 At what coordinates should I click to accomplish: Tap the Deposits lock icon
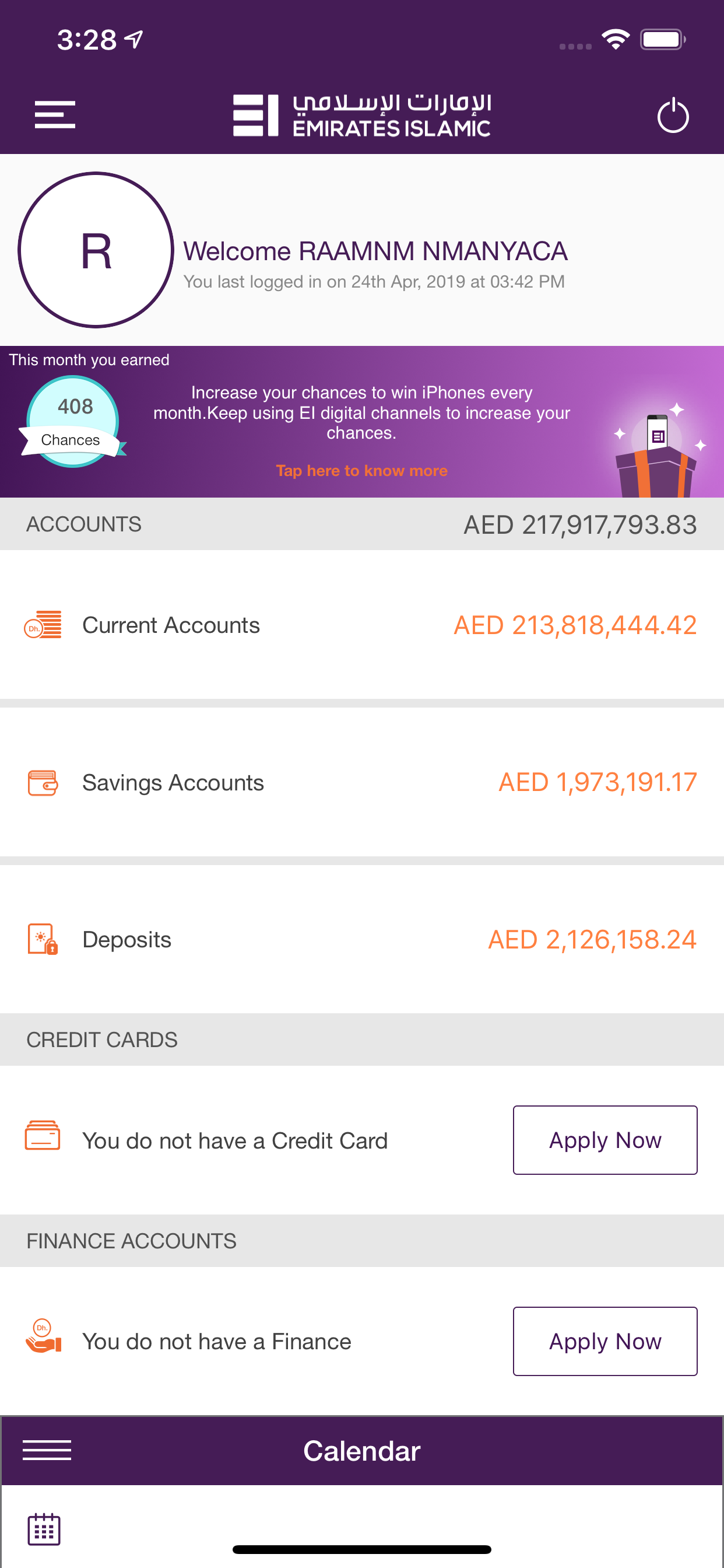click(43, 939)
